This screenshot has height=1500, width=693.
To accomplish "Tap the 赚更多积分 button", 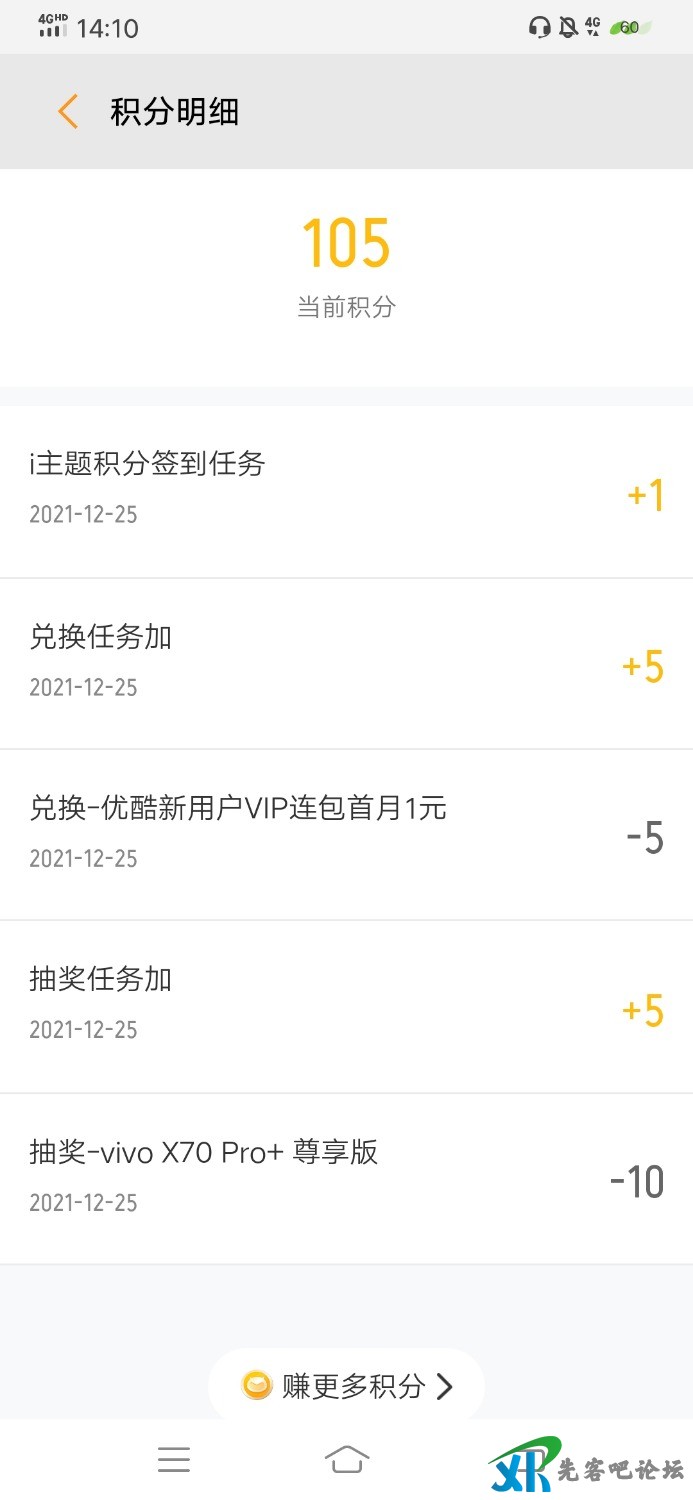I will 347,1386.
